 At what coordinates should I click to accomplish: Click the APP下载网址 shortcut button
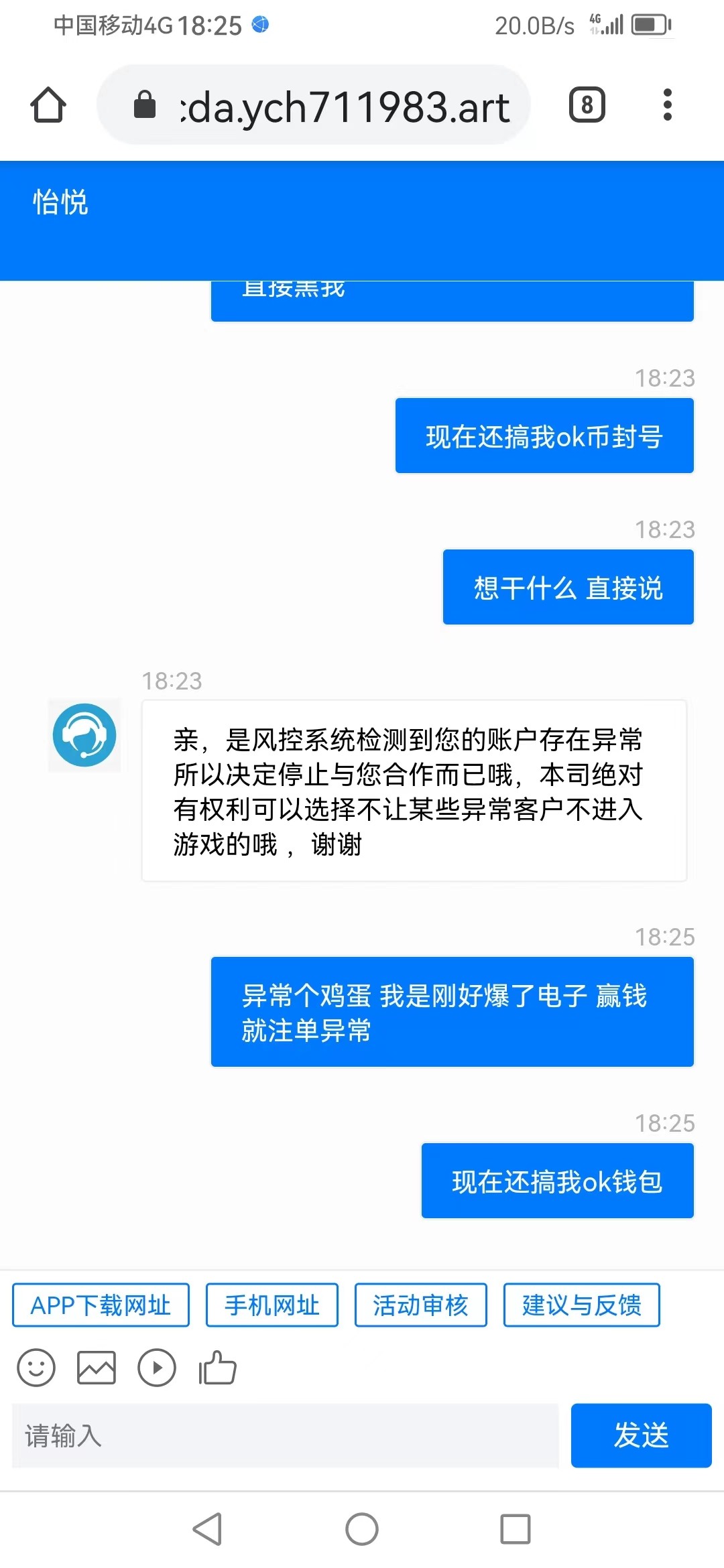pyautogui.click(x=101, y=1305)
